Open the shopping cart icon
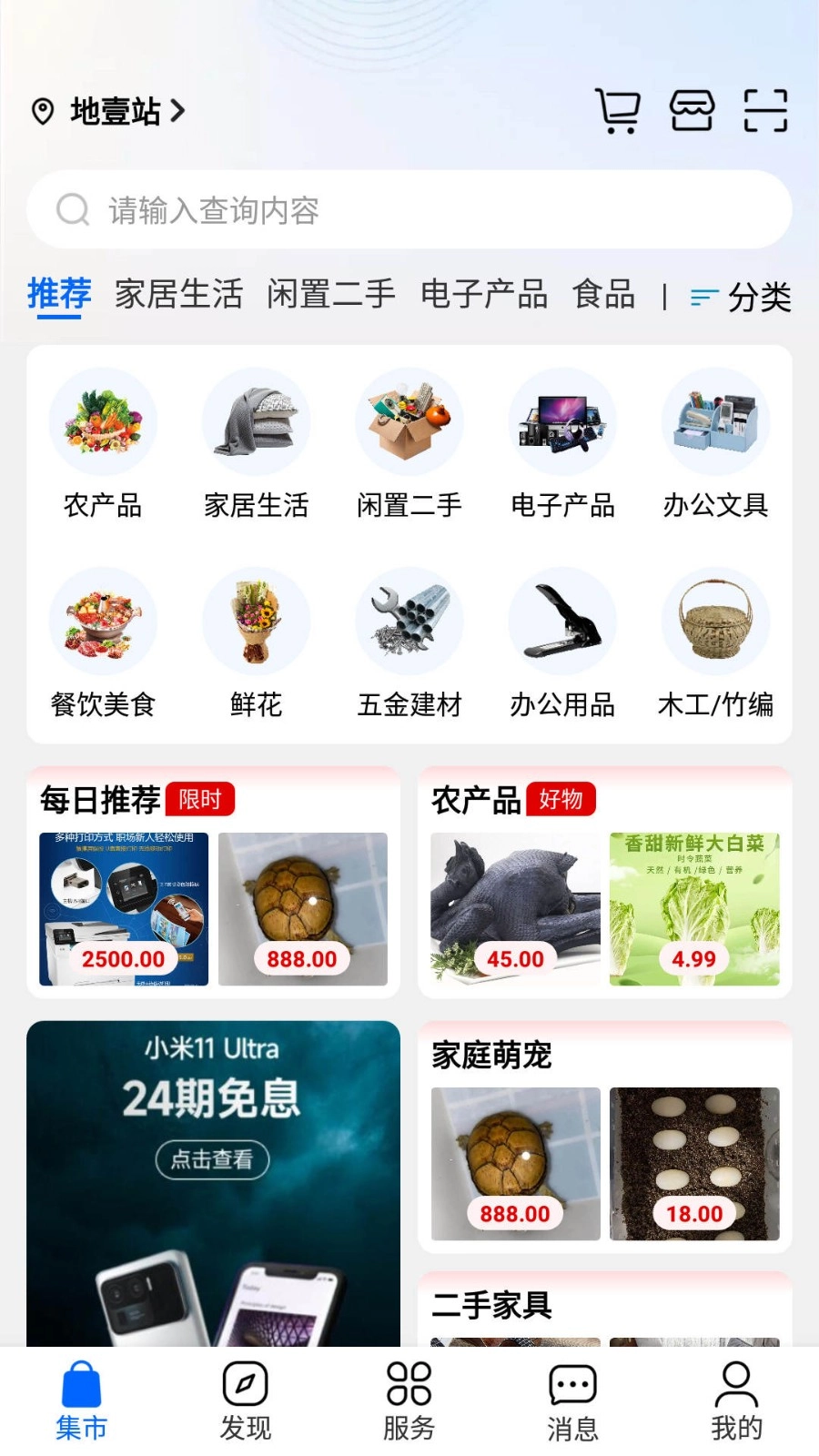 click(620, 111)
